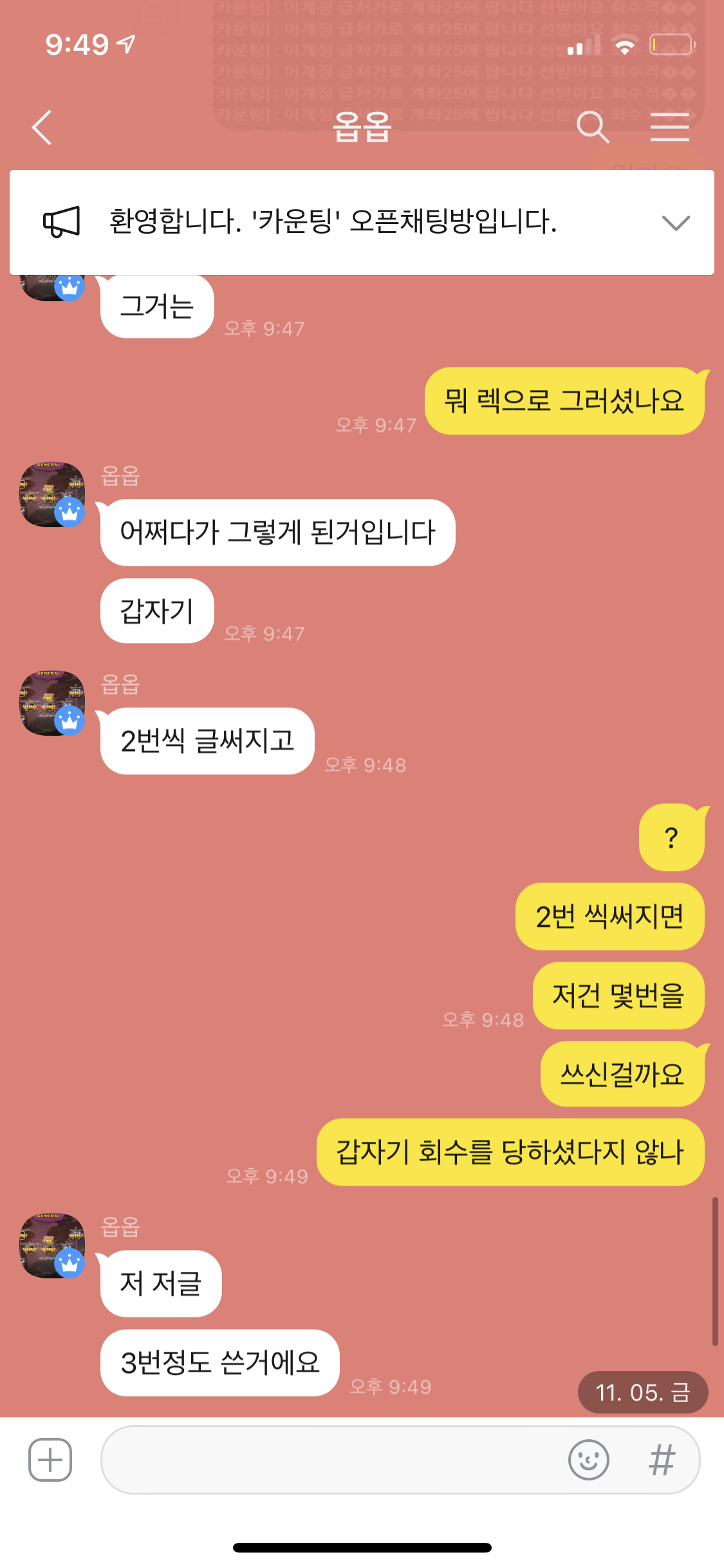Open the chat room side menu
Viewport: 724px width, 1568px height.
[x=669, y=127]
